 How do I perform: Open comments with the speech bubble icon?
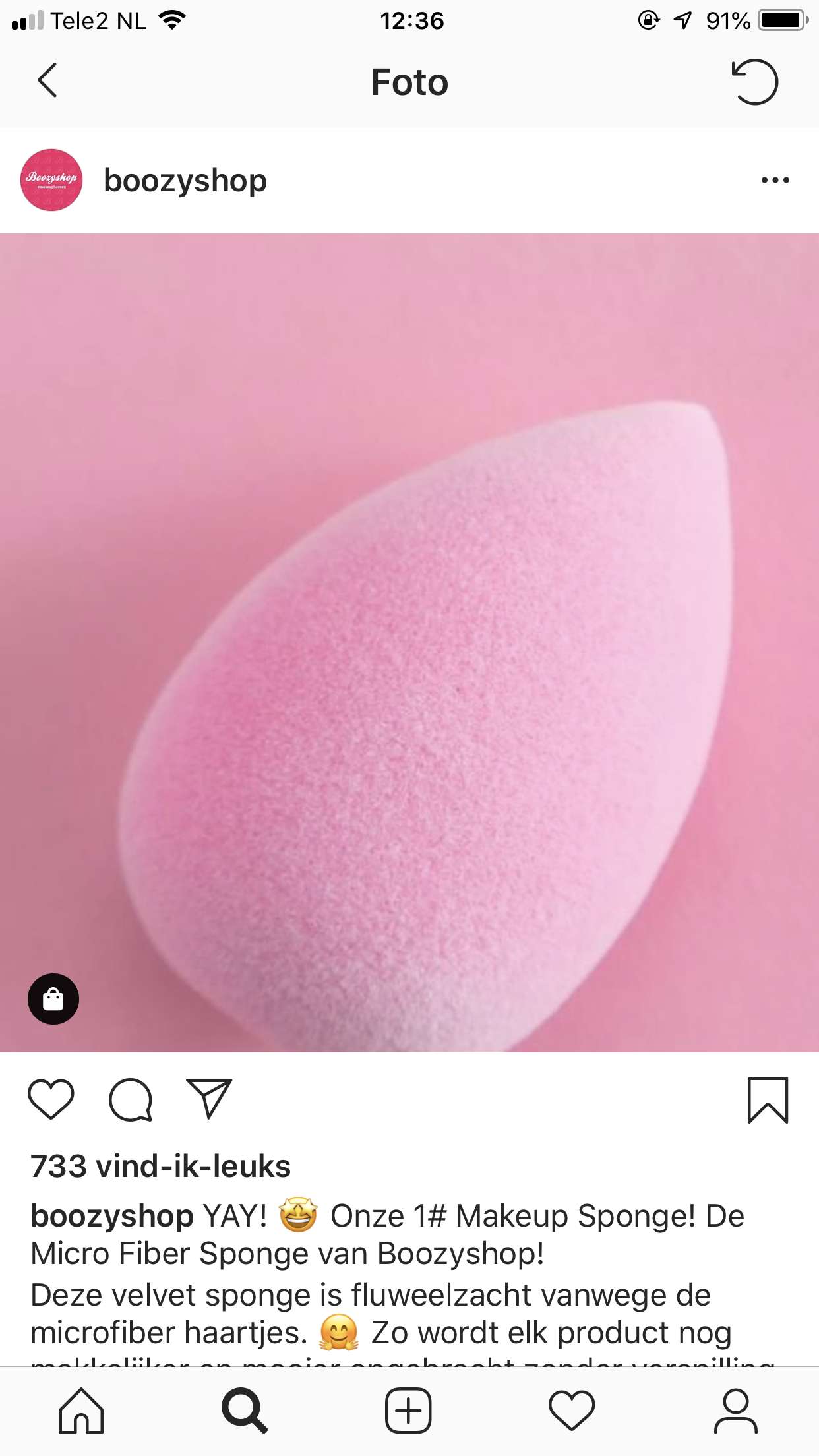click(131, 1100)
